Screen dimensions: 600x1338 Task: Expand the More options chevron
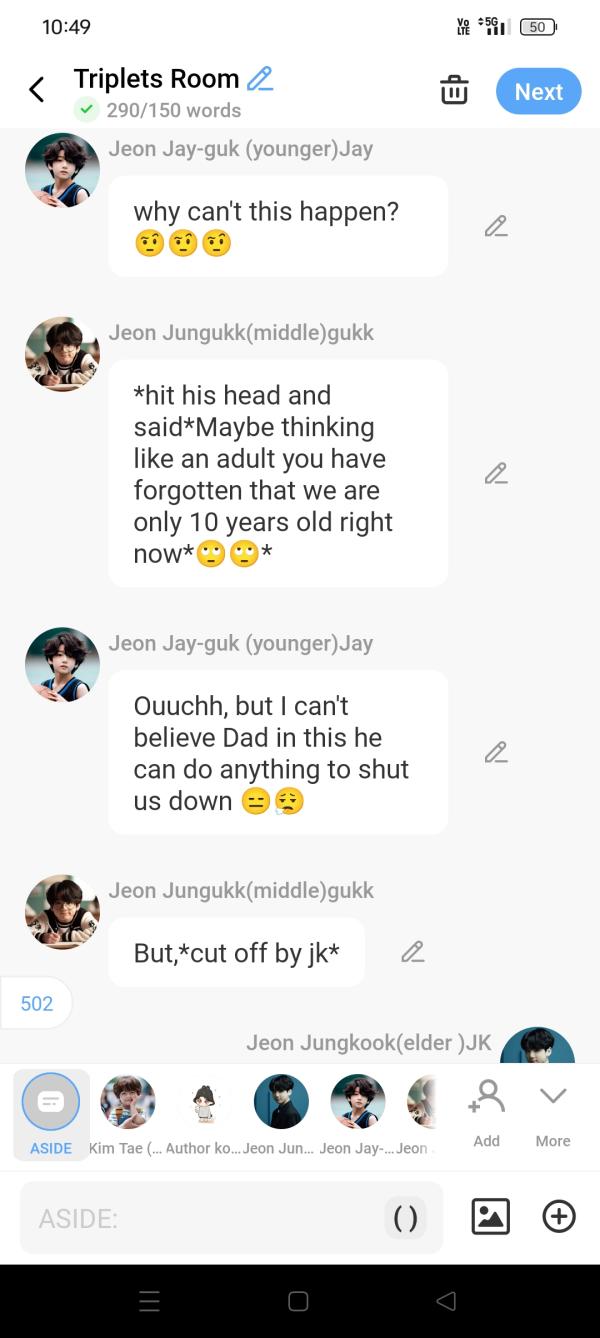(x=553, y=1109)
